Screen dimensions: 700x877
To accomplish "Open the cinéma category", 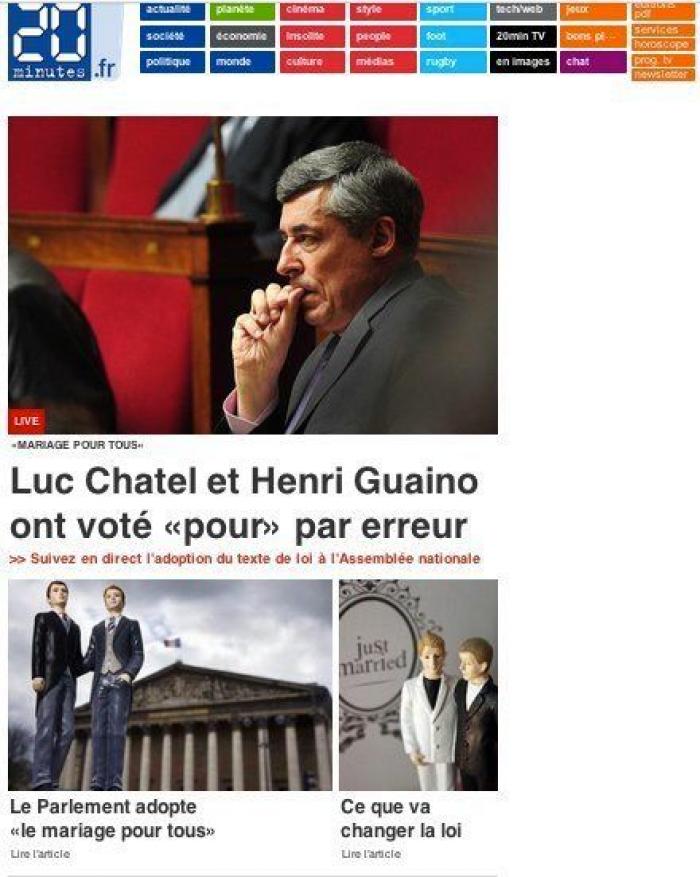I will click(x=312, y=11).
